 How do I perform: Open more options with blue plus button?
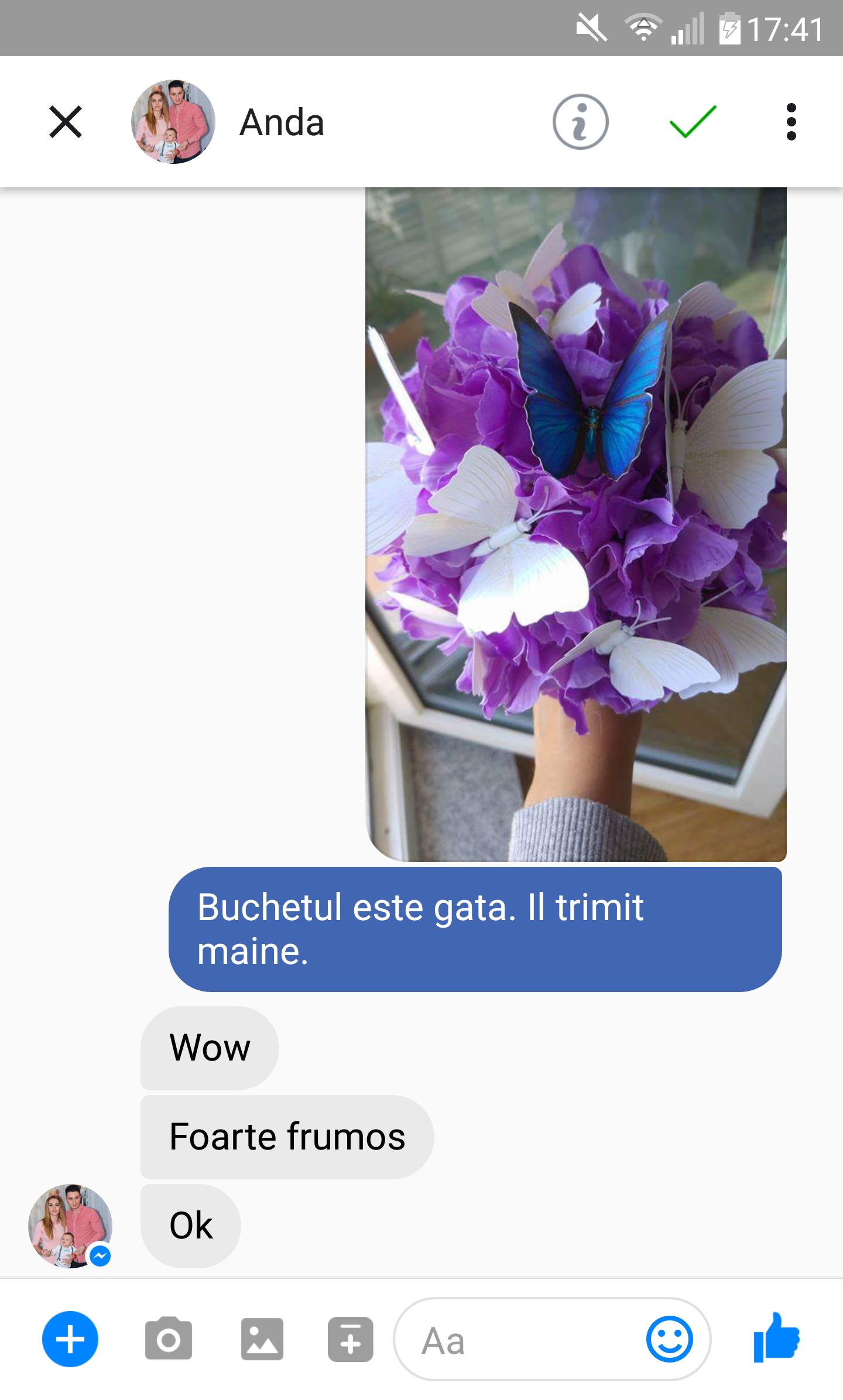tap(70, 1339)
